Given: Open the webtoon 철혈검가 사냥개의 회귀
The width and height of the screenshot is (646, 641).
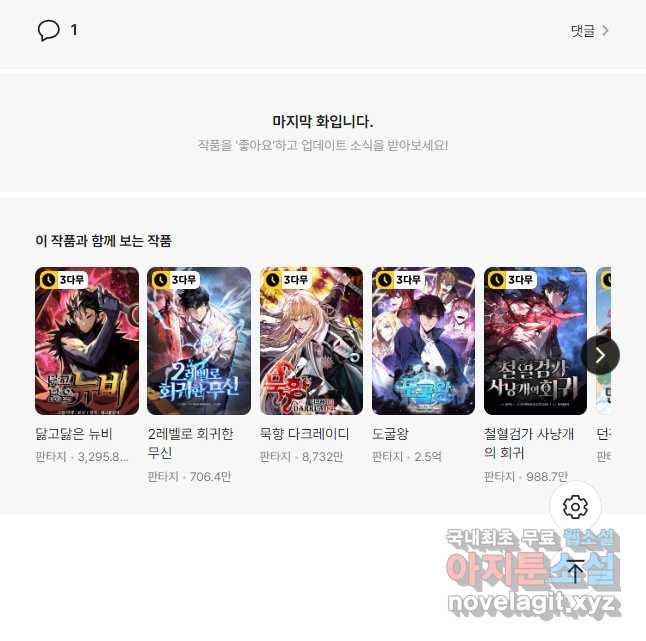Looking at the screenshot, I should [535, 341].
